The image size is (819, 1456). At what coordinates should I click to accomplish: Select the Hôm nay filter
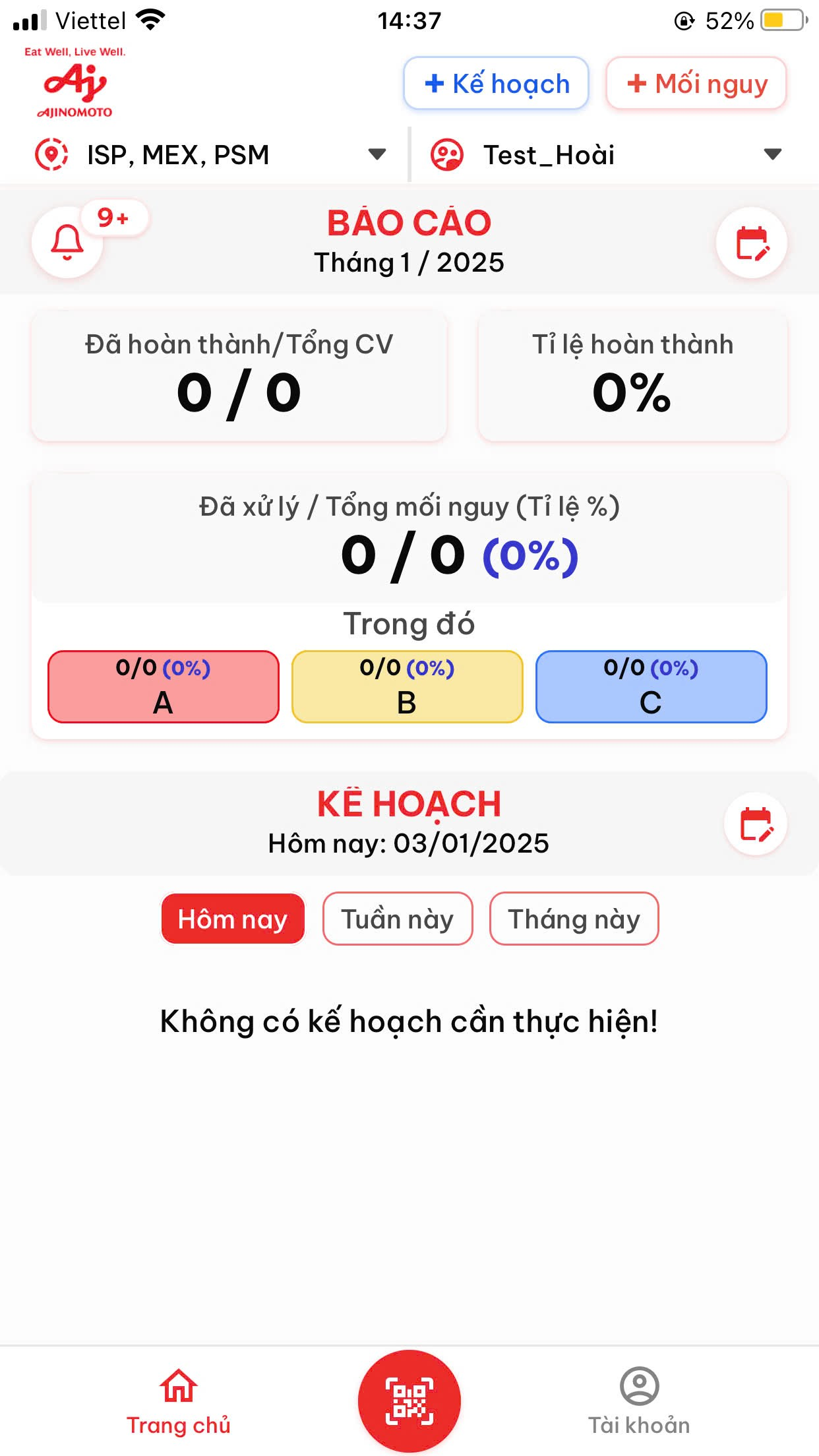click(x=233, y=919)
